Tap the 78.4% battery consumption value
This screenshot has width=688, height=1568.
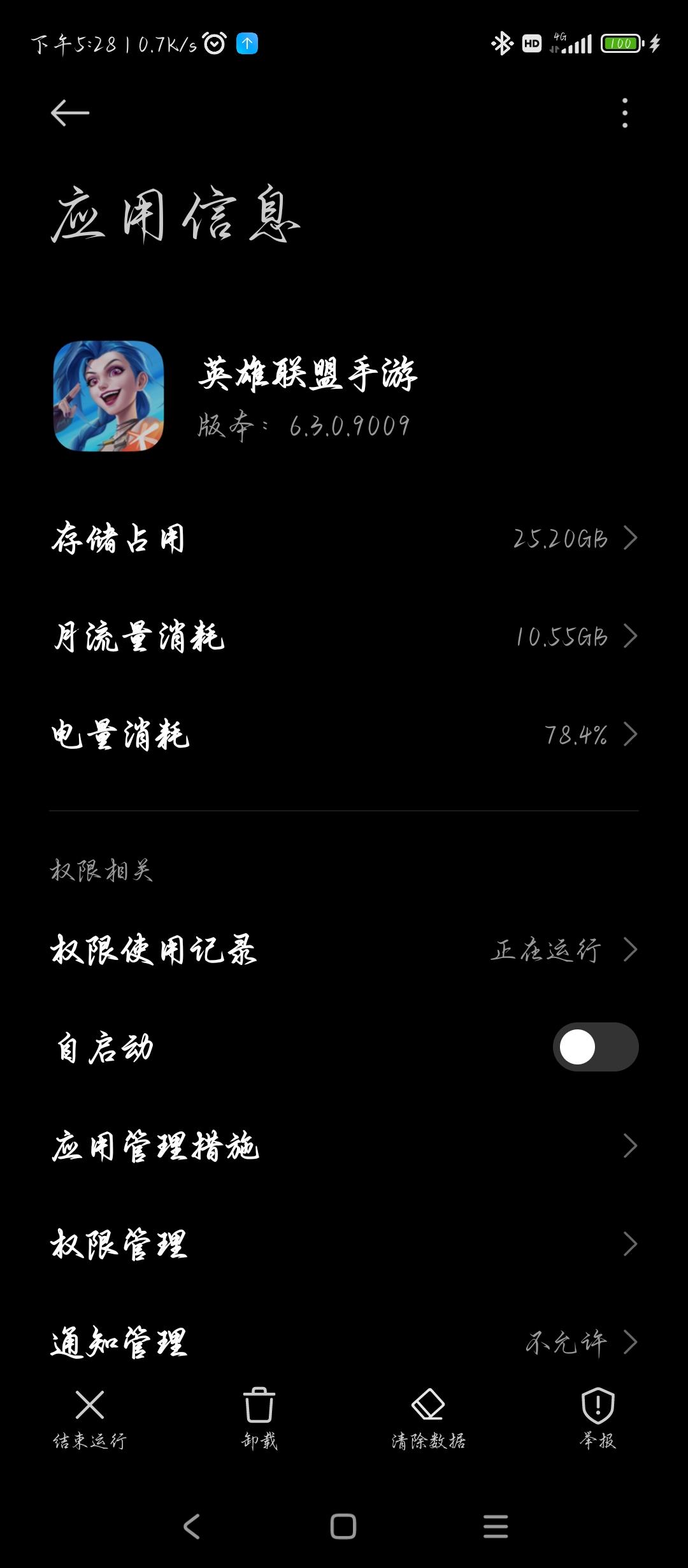point(575,735)
